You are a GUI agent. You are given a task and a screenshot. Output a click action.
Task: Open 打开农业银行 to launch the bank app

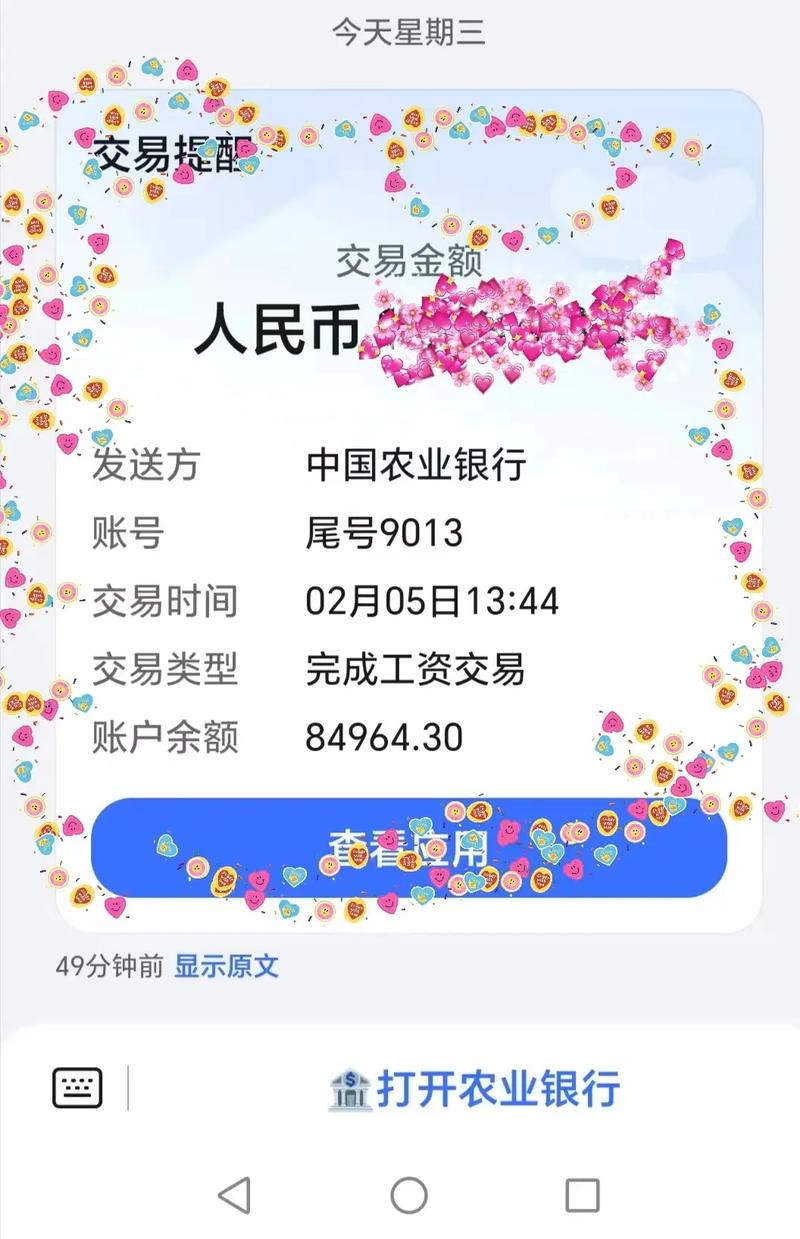pyautogui.click(x=500, y=1084)
